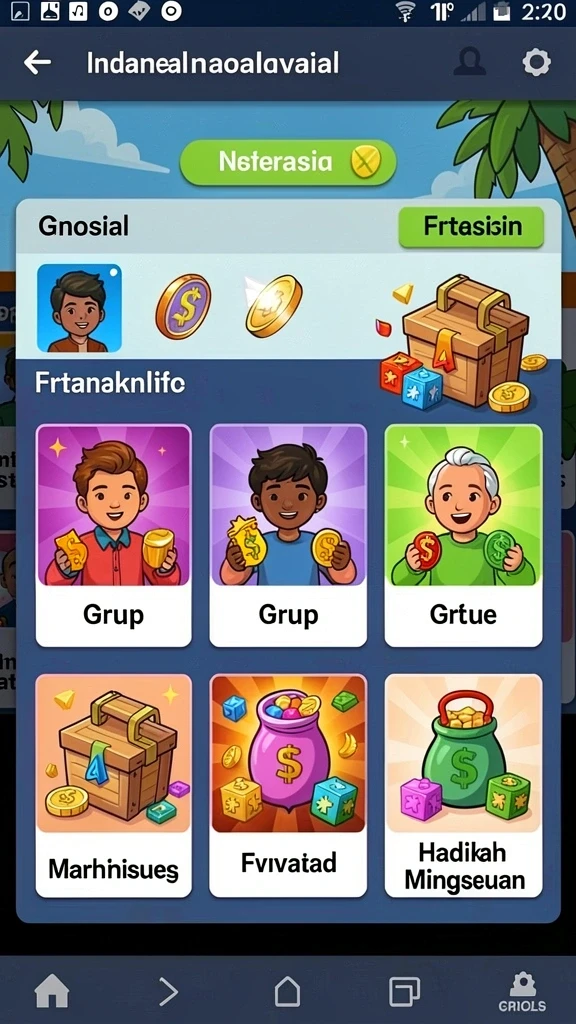Open the settings gear
Image resolution: width=576 pixels, height=1024 pixels.
[x=536, y=63]
